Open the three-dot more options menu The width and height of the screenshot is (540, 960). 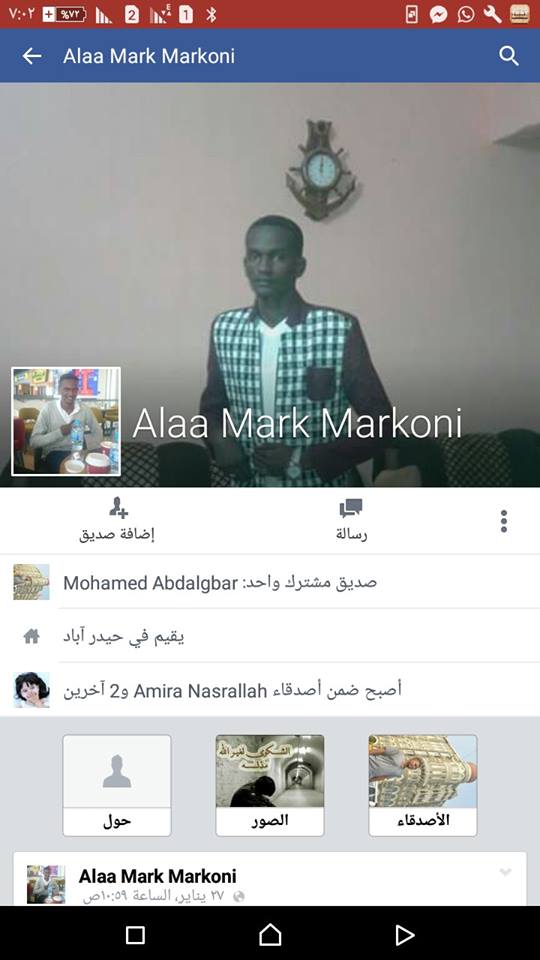(x=503, y=521)
